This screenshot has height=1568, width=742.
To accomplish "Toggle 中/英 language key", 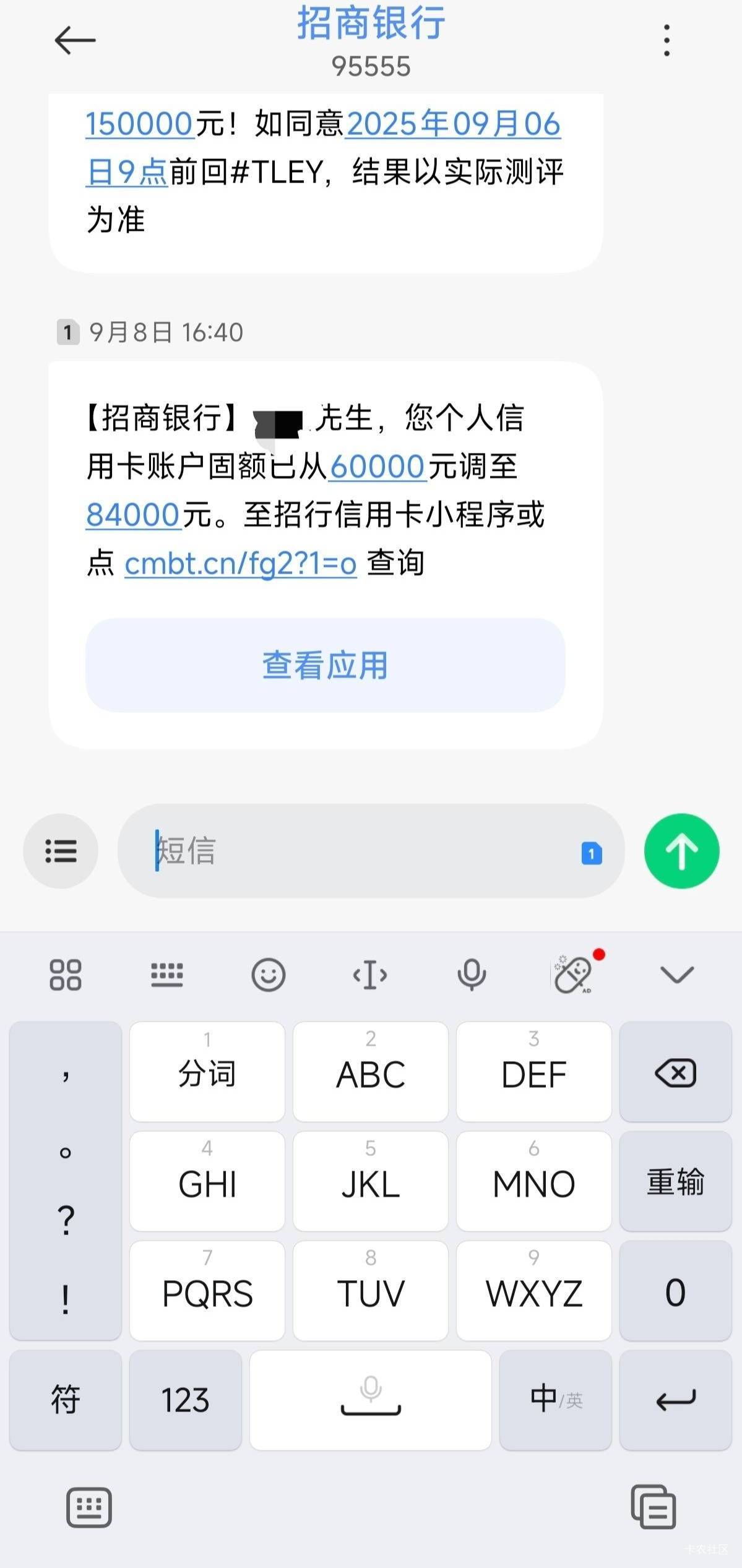I will [556, 1400].
